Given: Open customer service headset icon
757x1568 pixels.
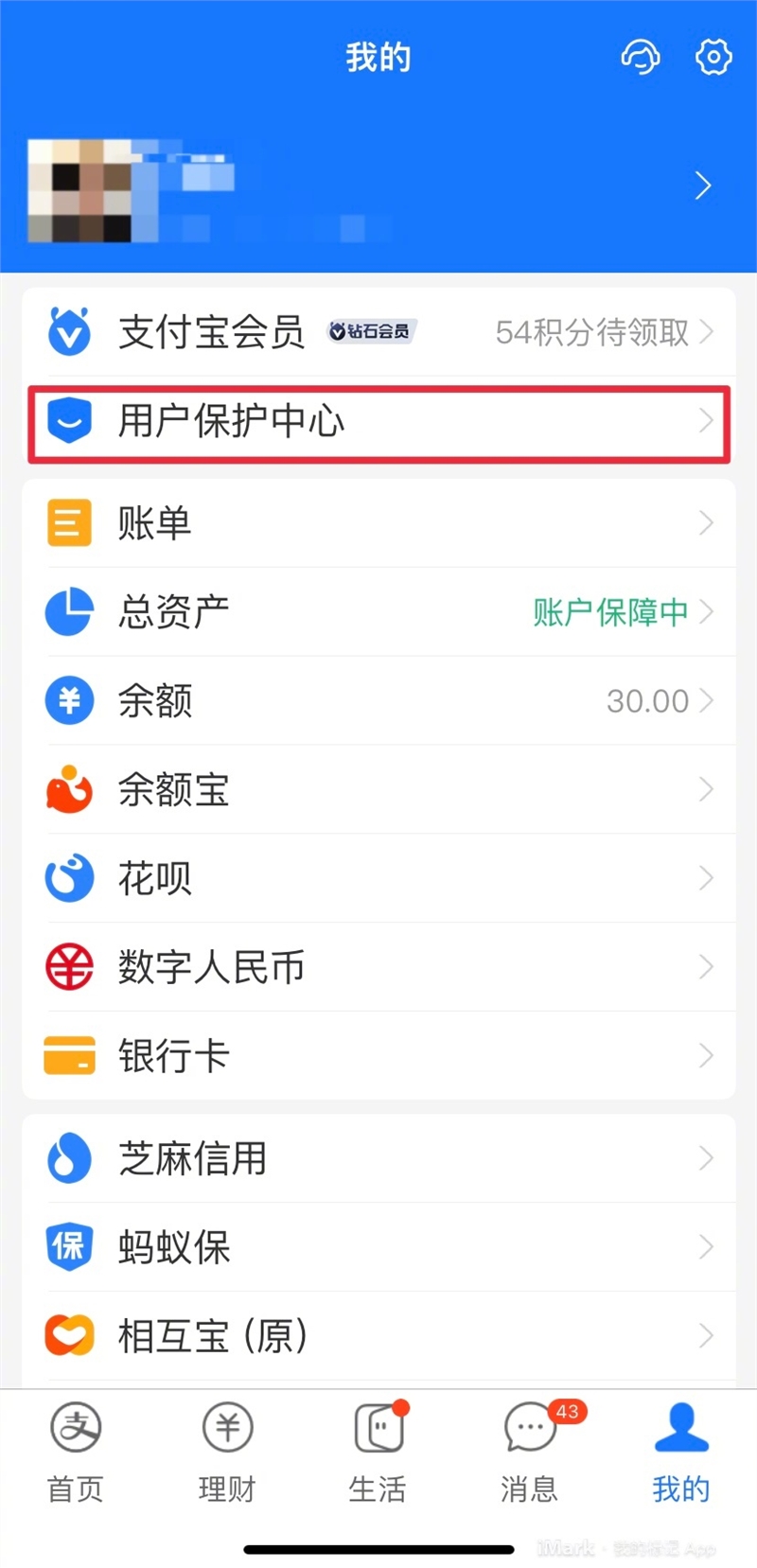Looking at the screenshot, I should pos(641,58).
